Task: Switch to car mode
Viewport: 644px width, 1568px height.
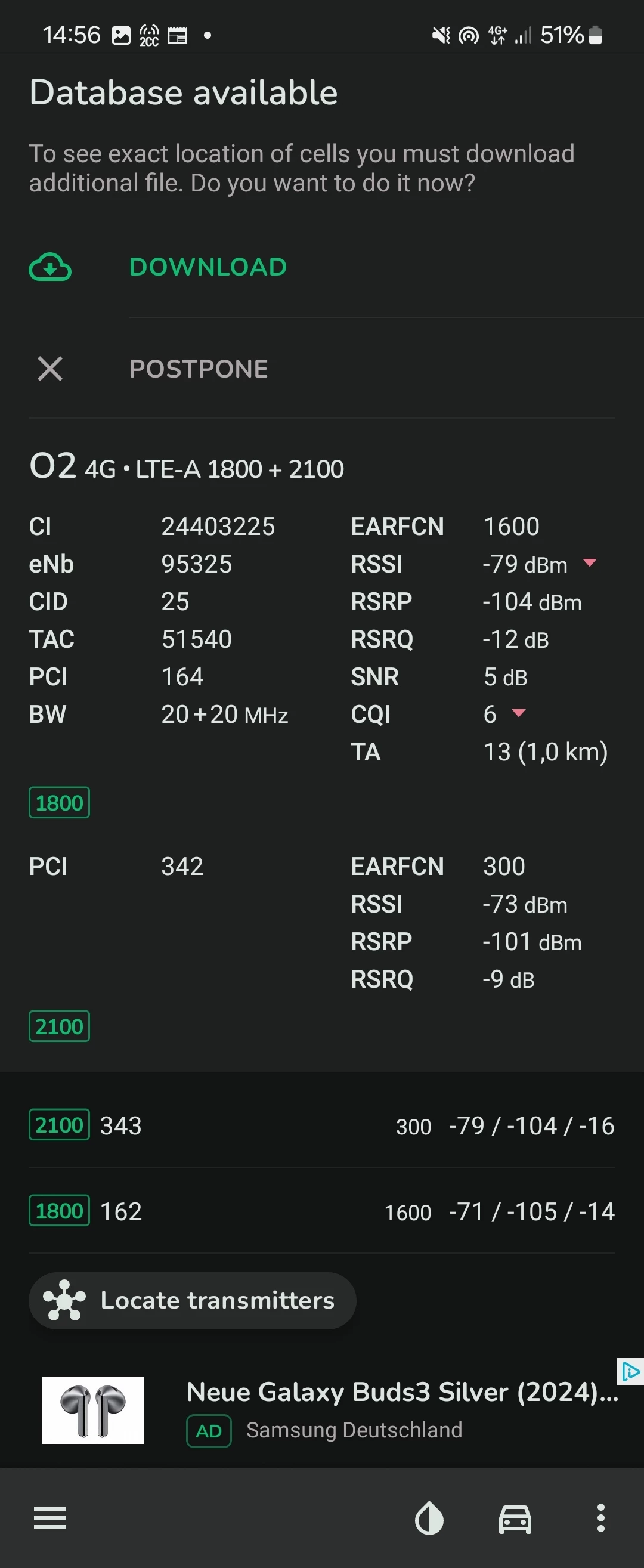Action: [515, 1518]
